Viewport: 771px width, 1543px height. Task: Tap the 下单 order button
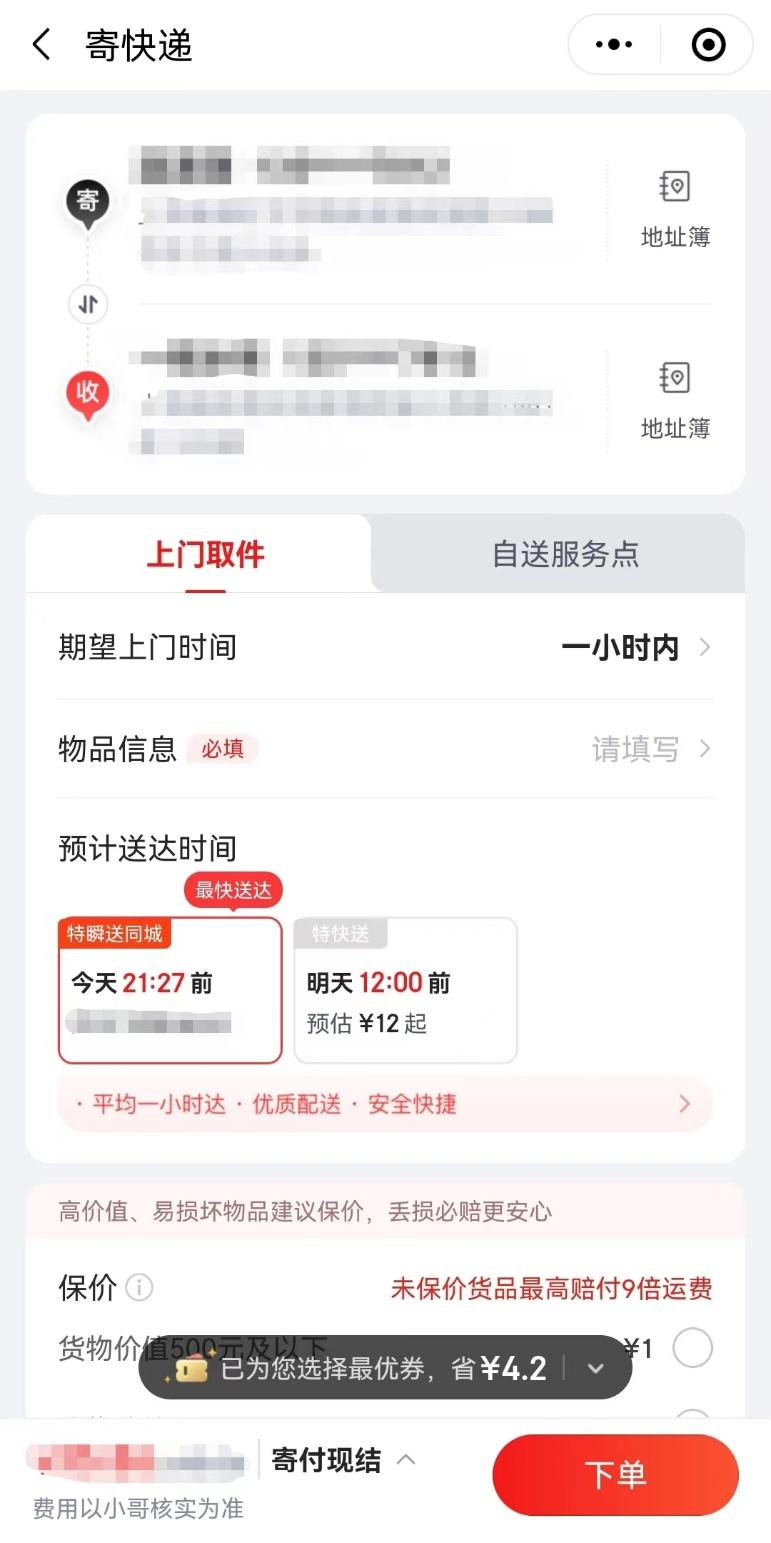(x=615, y=1474)
